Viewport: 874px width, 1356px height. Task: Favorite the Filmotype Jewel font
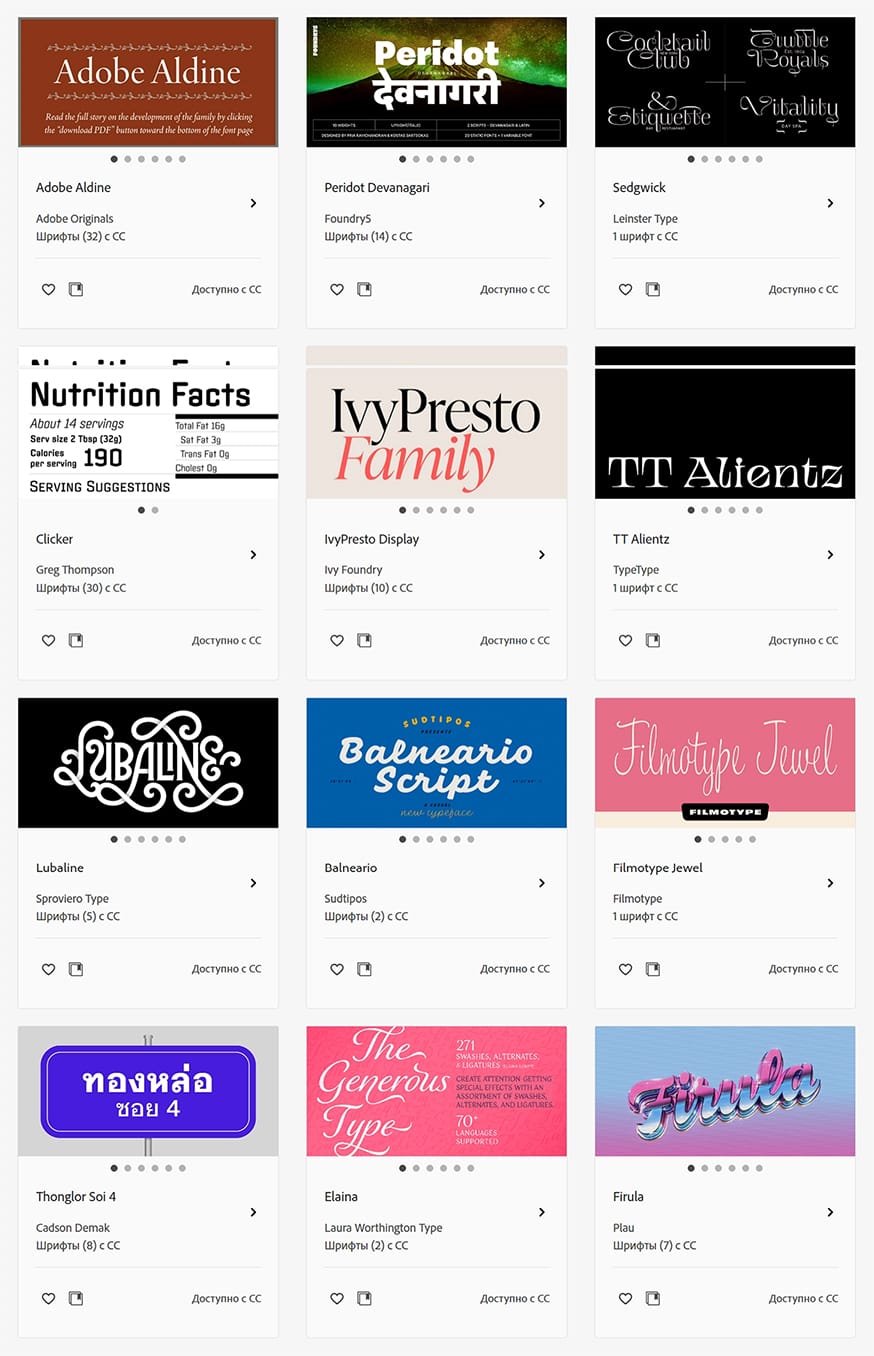tap(625, 969)
